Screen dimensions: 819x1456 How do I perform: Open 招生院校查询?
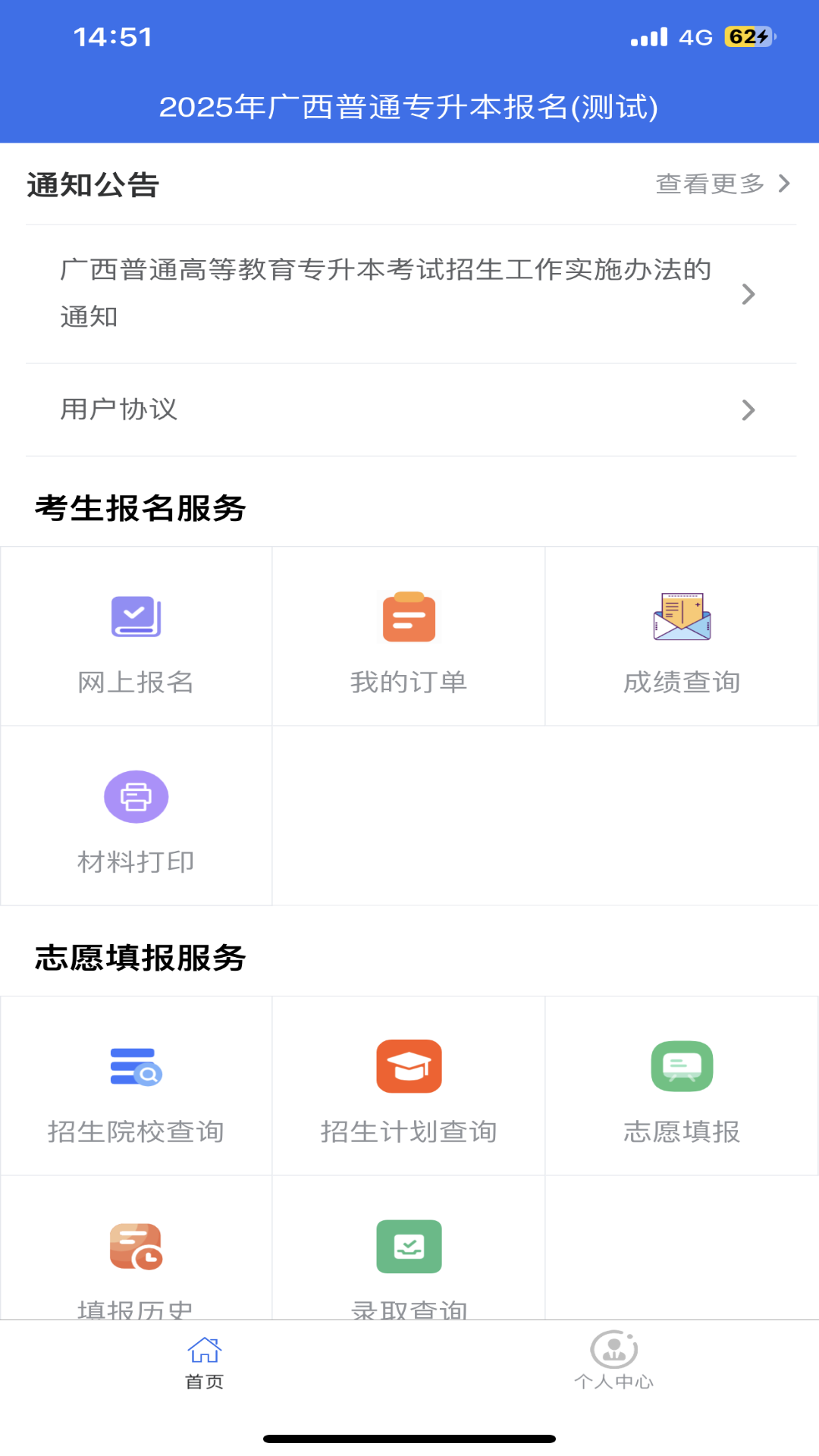tap(136, 1086)
